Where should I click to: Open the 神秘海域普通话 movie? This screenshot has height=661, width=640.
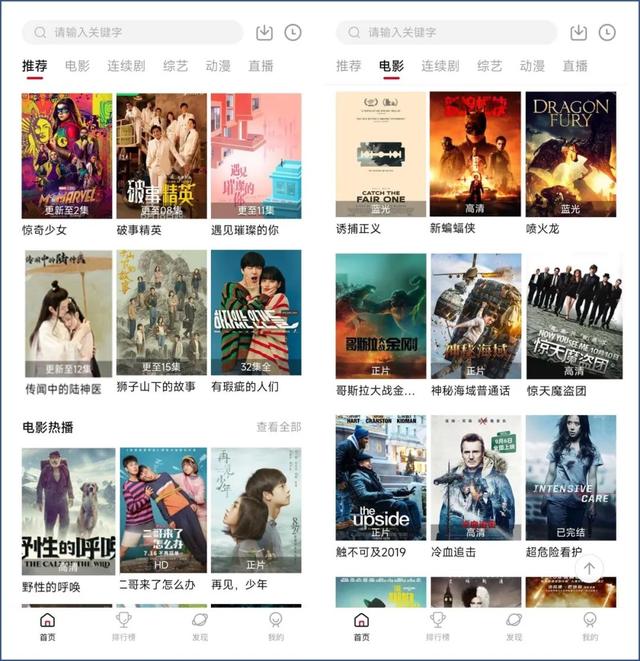point(475,315)
